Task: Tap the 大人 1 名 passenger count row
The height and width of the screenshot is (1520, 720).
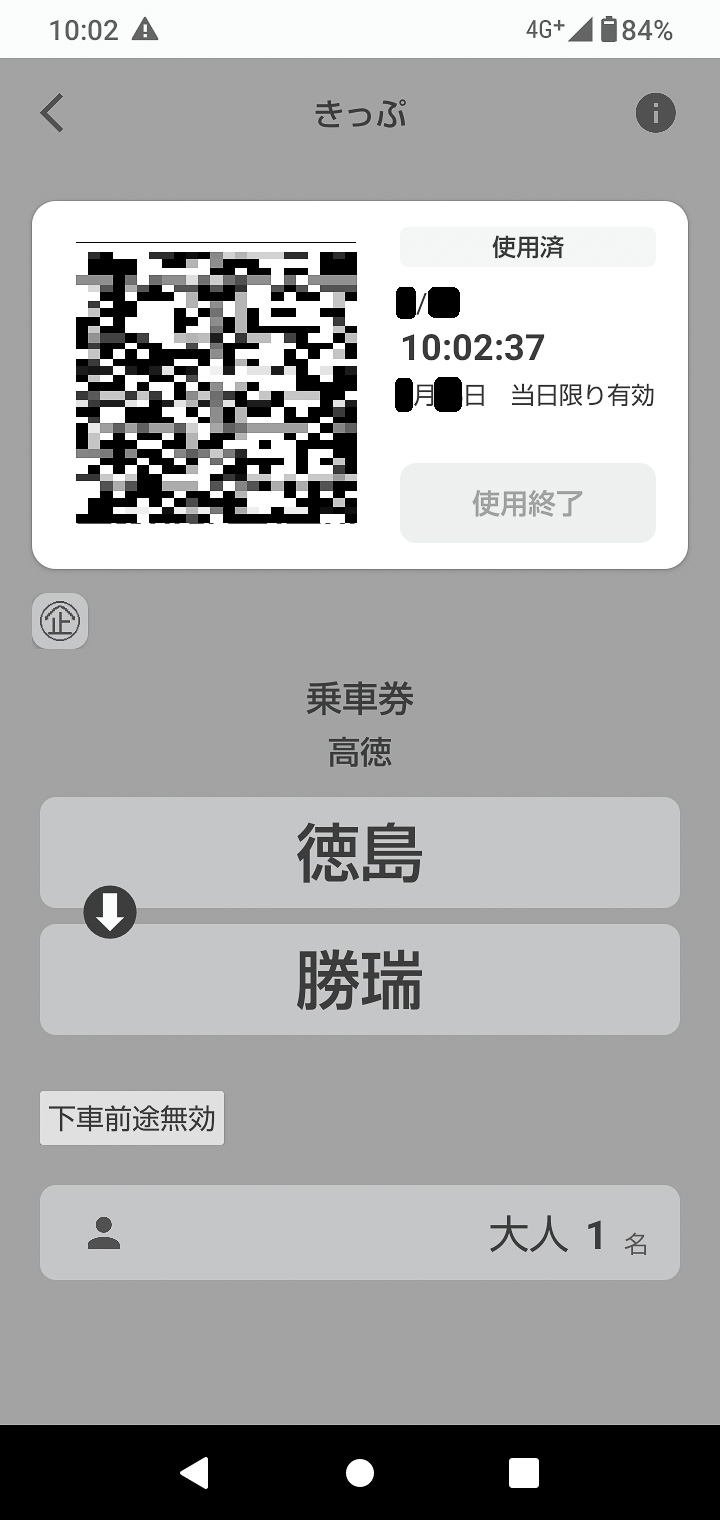Action: point(359,1233)
